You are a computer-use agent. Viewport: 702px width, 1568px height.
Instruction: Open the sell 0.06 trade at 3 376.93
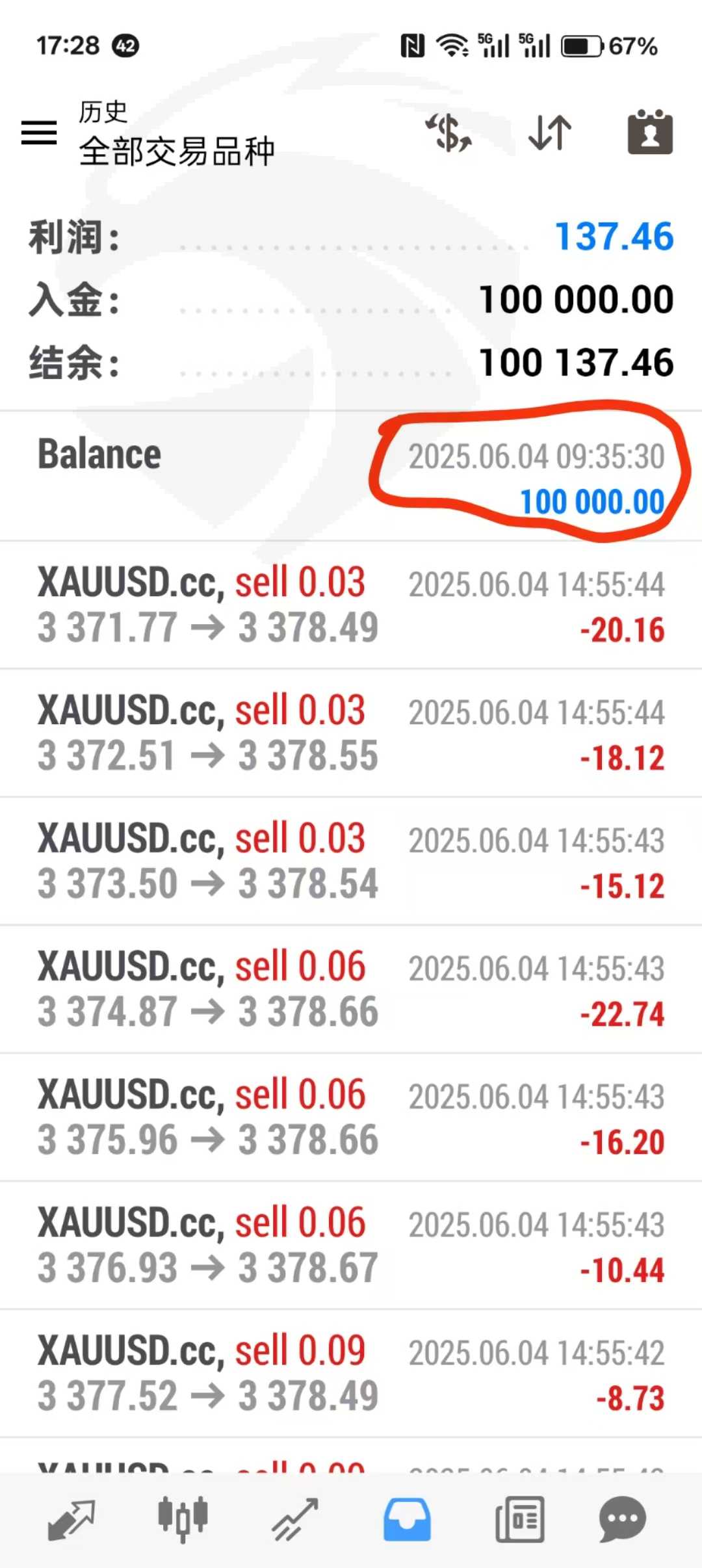coord(351,1245)
